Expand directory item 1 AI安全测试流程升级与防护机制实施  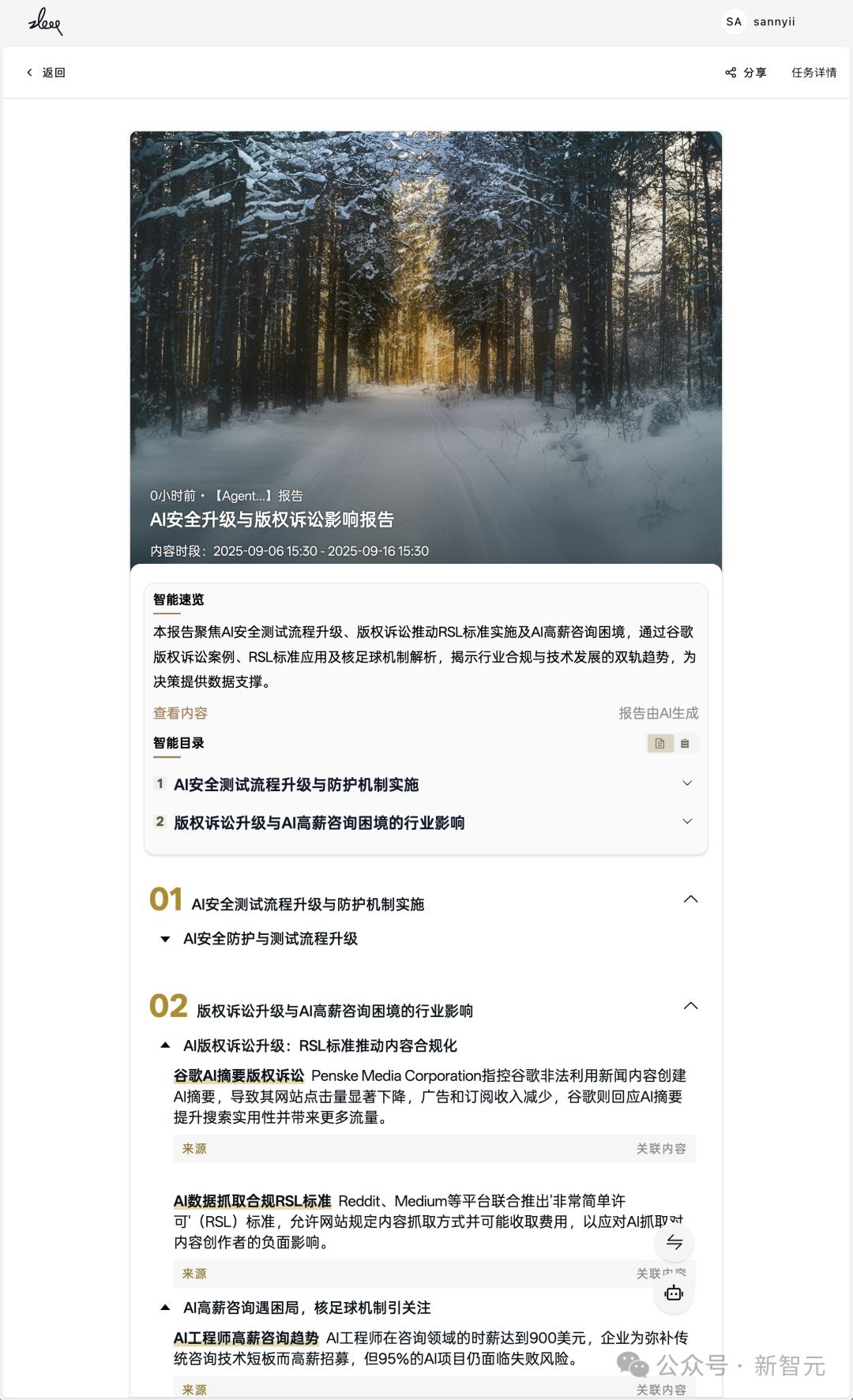[x=686, y=783]
